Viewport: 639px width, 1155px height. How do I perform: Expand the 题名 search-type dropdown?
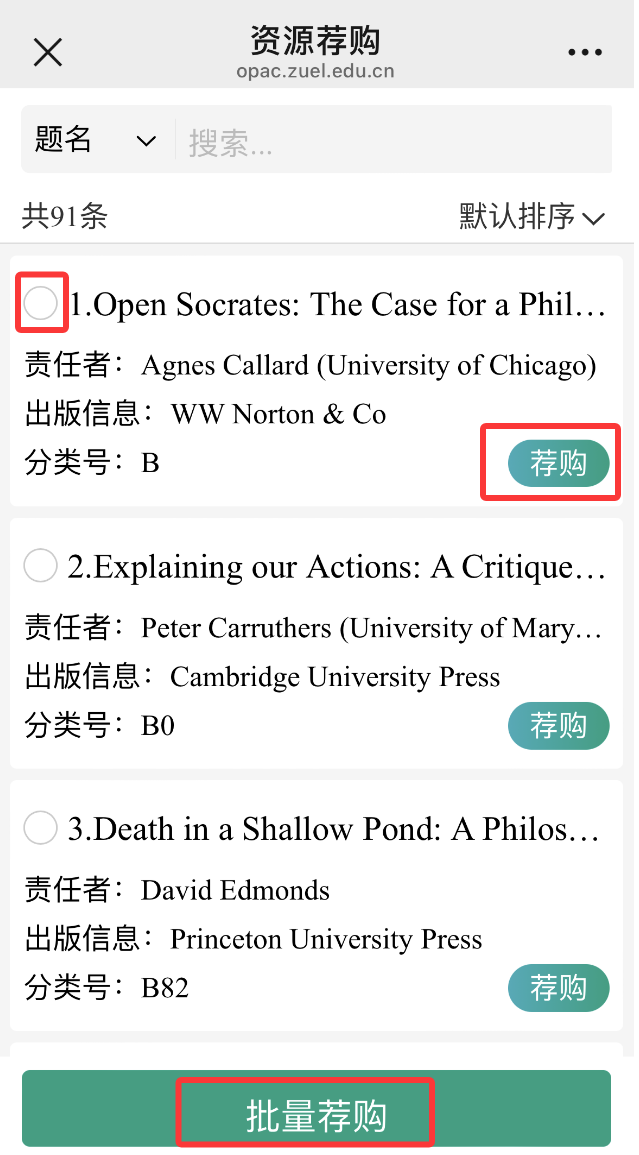click(95, 140)
